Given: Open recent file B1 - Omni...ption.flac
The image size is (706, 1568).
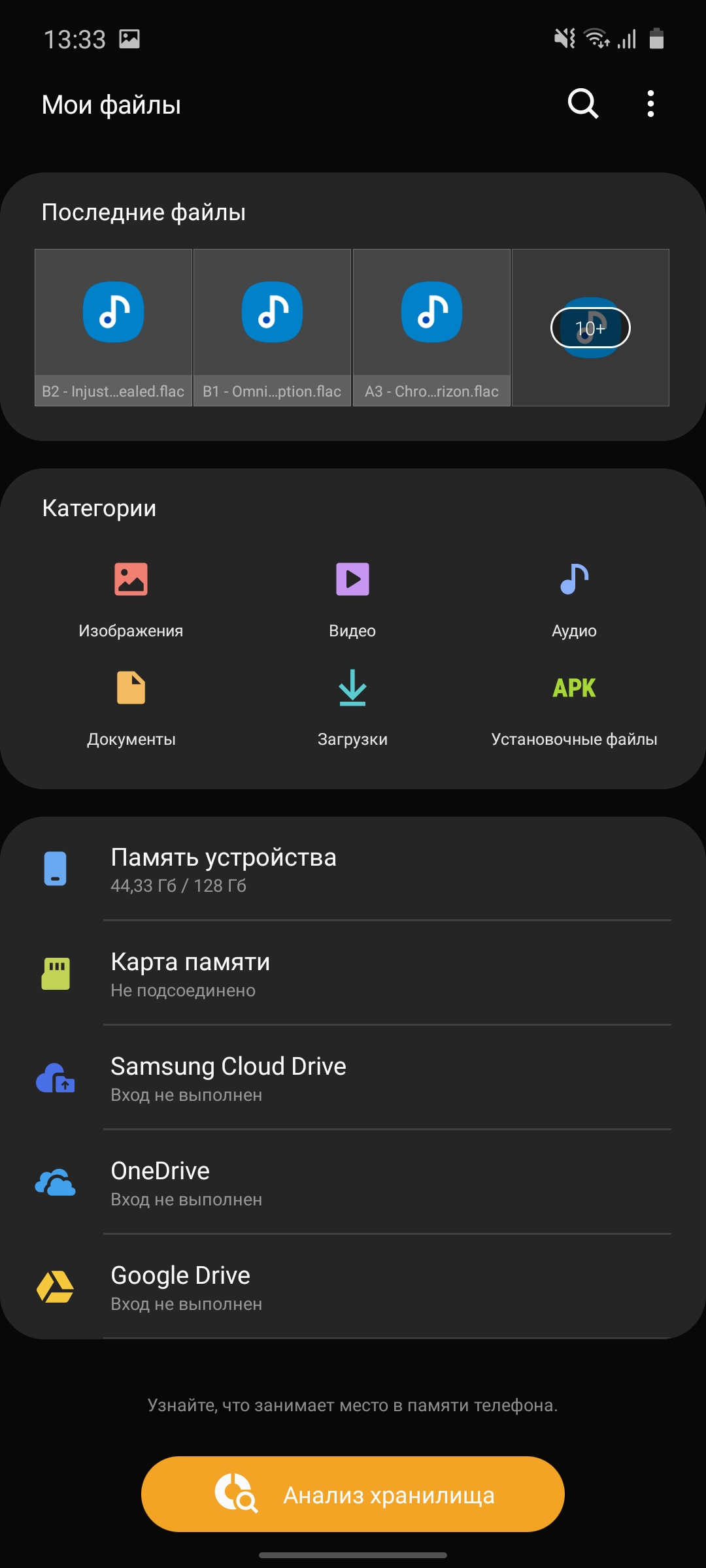Looking at the screenshot, I should (272, 327).
